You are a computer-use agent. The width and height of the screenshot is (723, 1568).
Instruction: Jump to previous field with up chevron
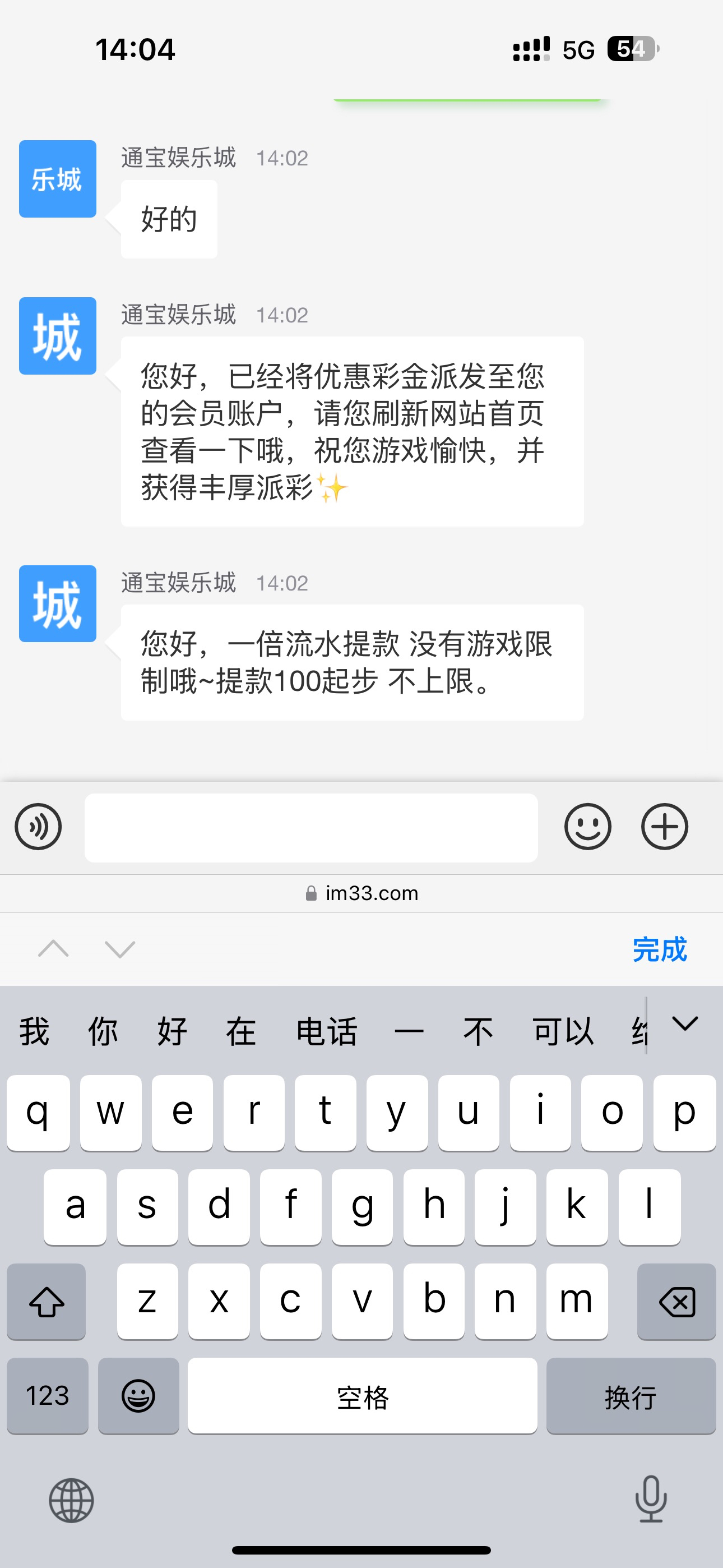coord(54,948)
